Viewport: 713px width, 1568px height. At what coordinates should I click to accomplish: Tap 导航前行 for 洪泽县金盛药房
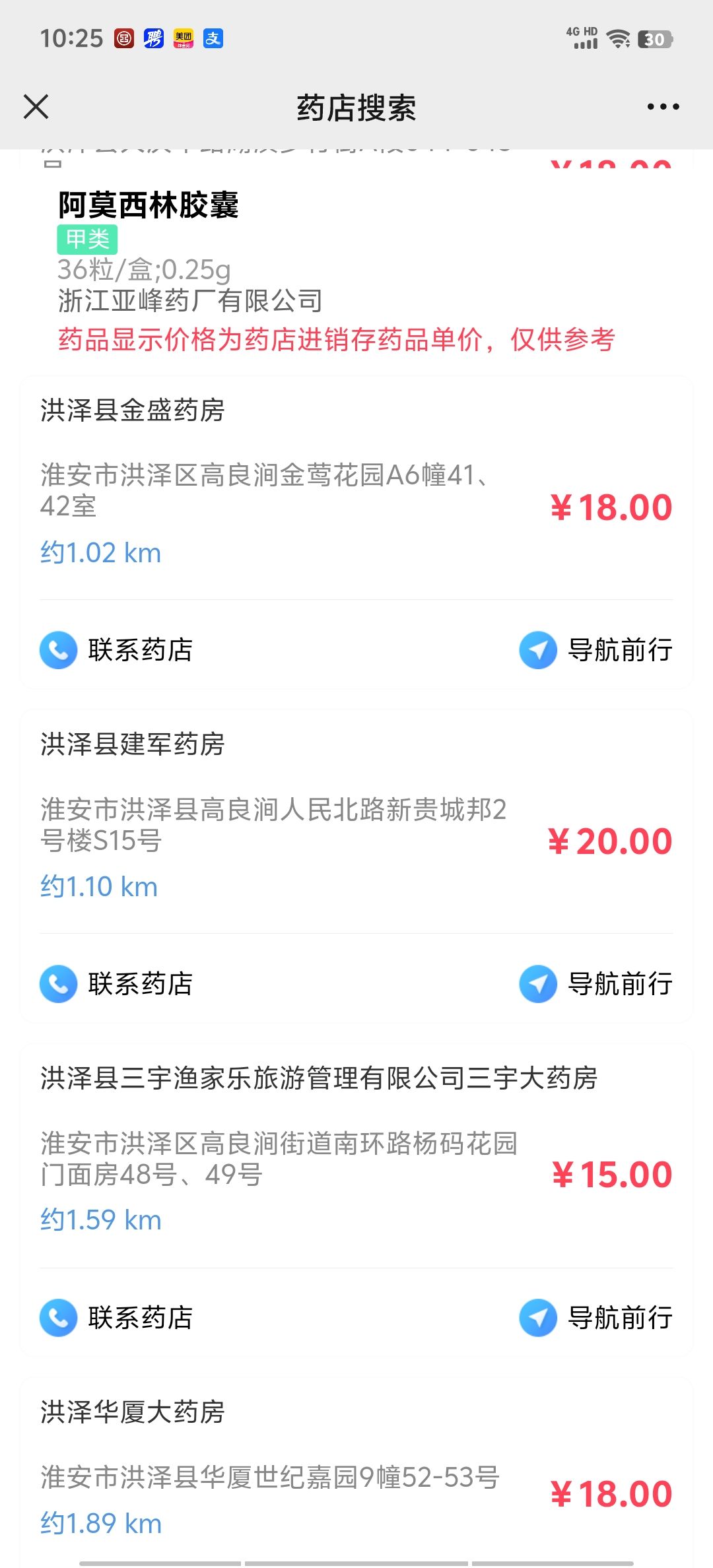(x=595, y=650)
